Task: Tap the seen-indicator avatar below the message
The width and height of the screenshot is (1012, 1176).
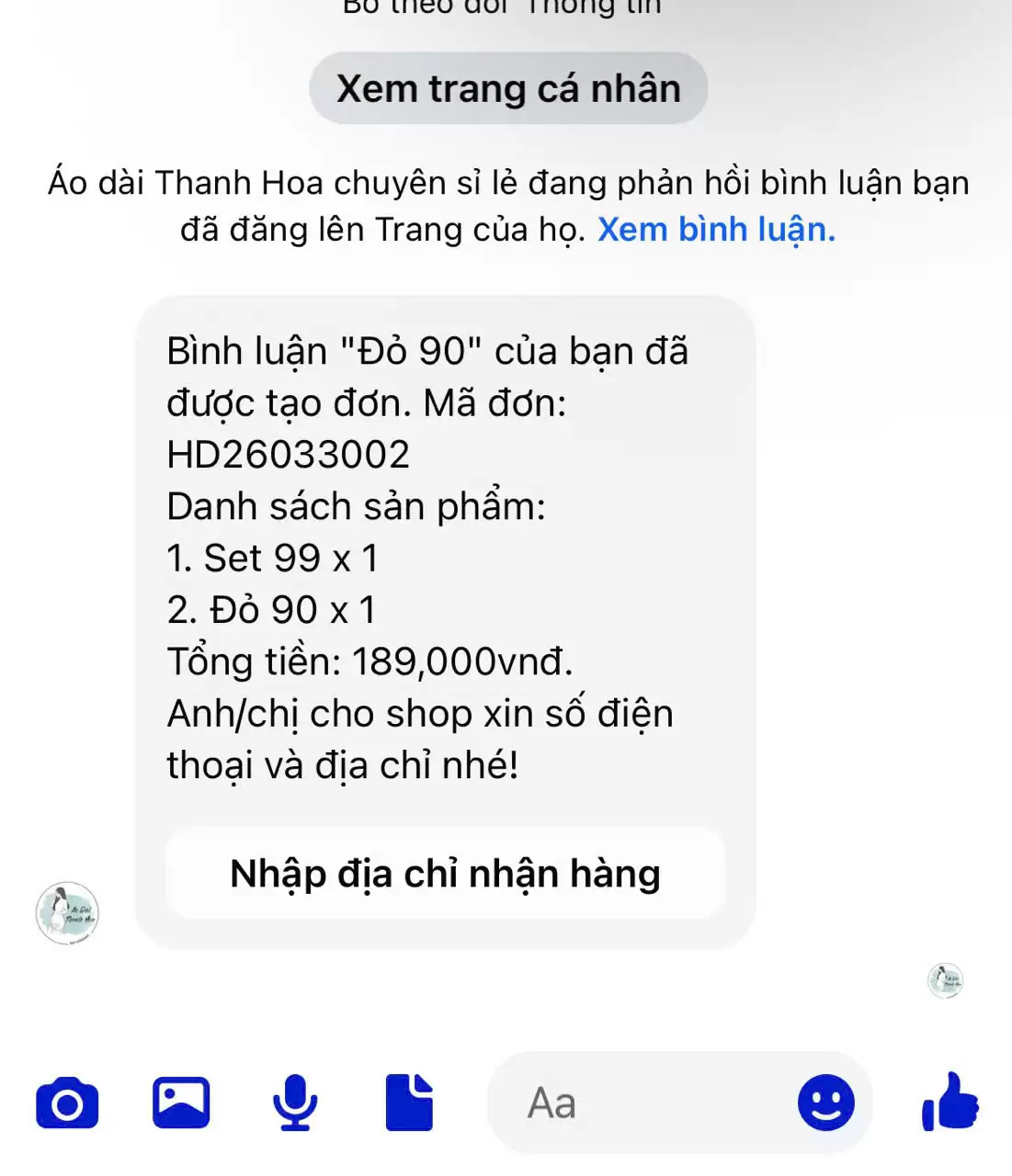Action: point(945,980)
